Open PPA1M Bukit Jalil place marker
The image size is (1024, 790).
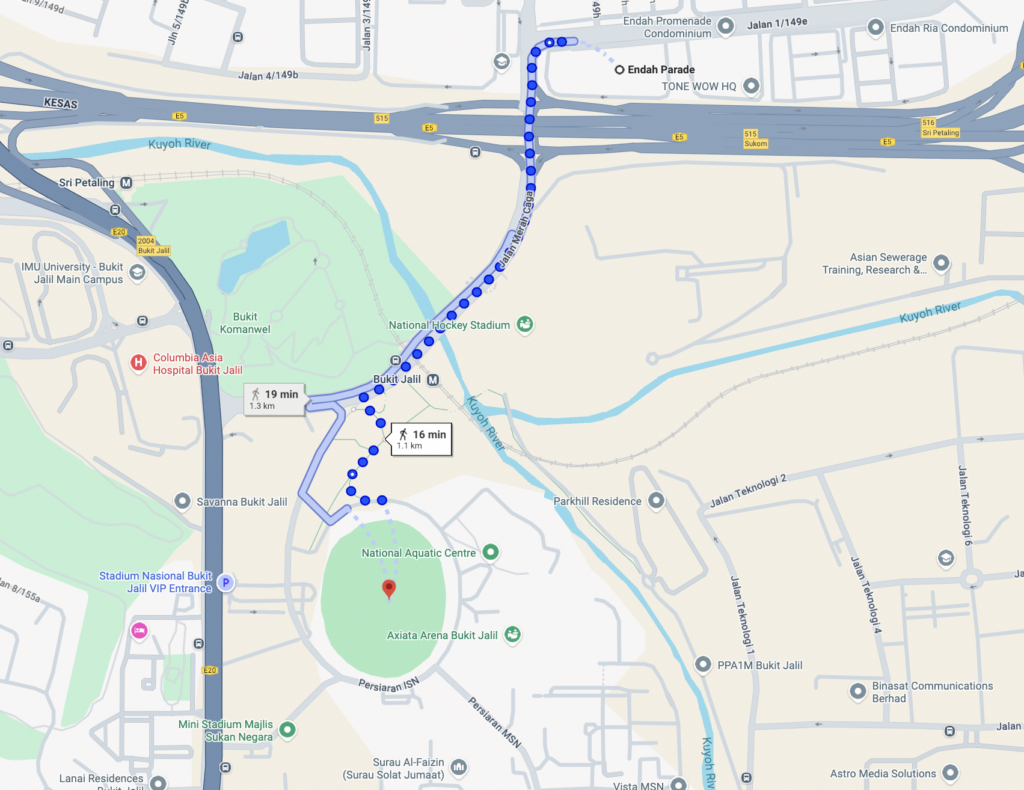[x=703, y=664]
